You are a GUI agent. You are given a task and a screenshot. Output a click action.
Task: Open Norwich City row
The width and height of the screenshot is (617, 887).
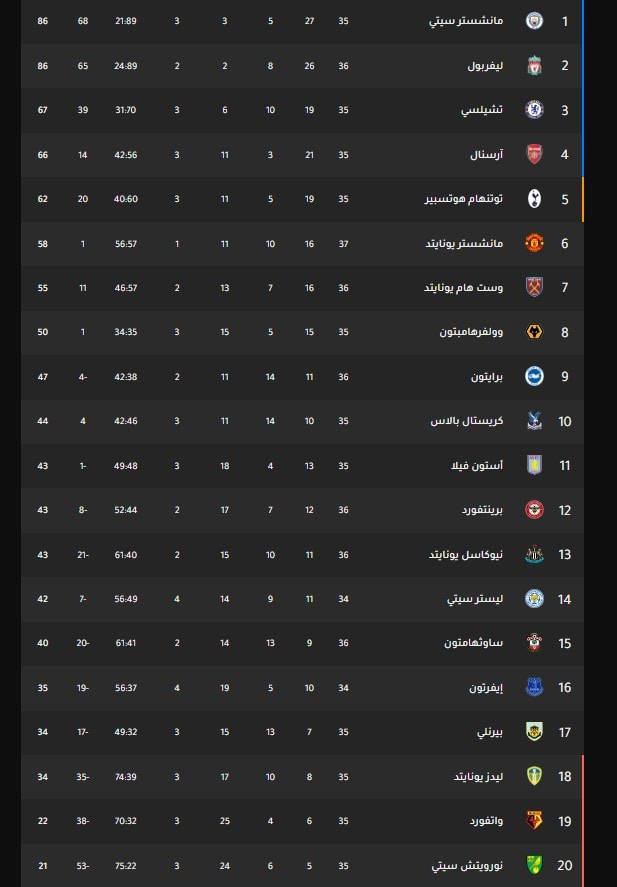click(481, 865)
